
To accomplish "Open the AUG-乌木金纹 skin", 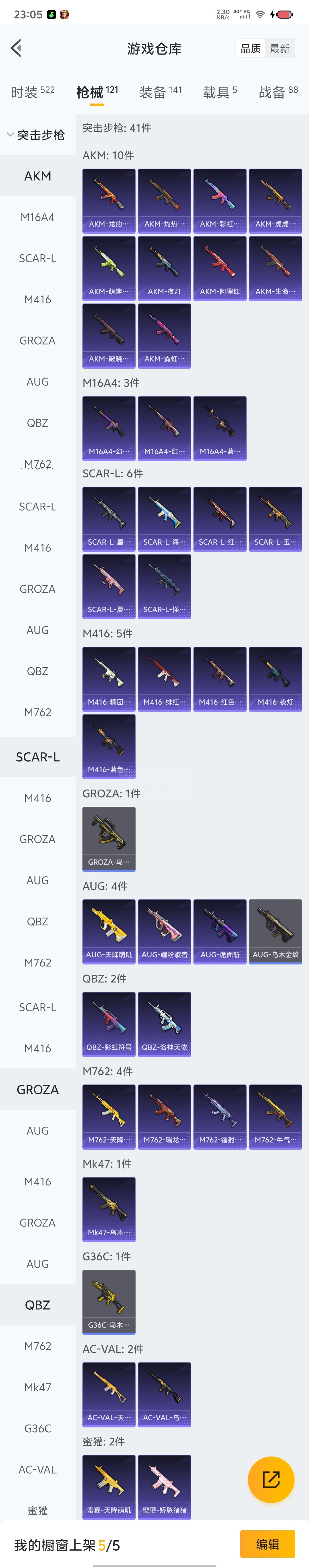I will pyautogui.click(x=275, y=931).
